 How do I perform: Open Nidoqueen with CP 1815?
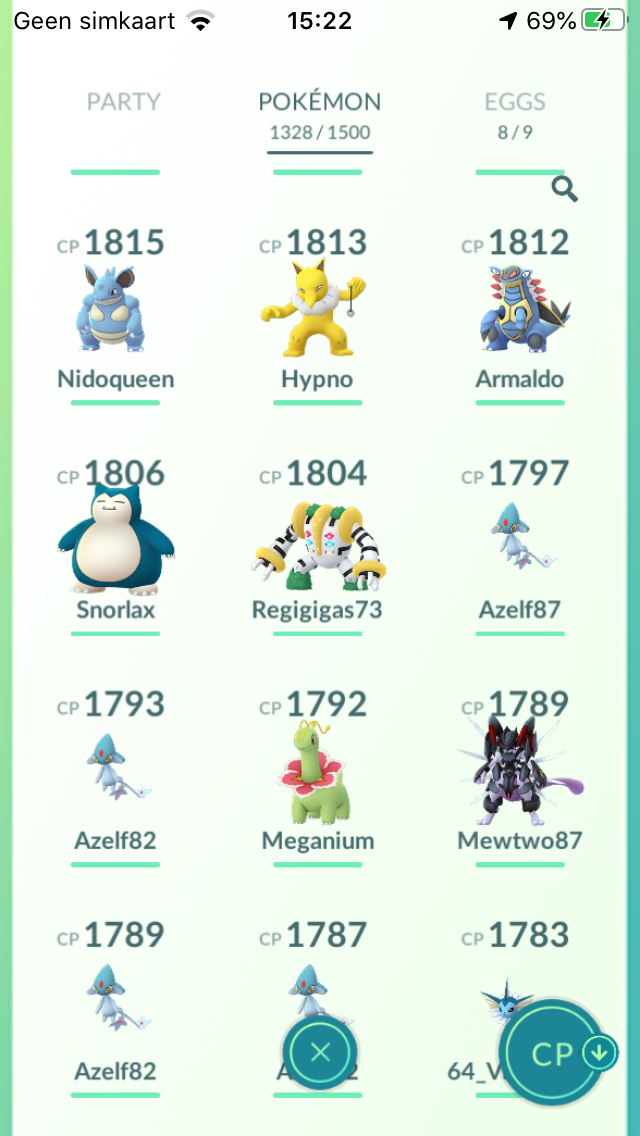[x=115, y=310]
